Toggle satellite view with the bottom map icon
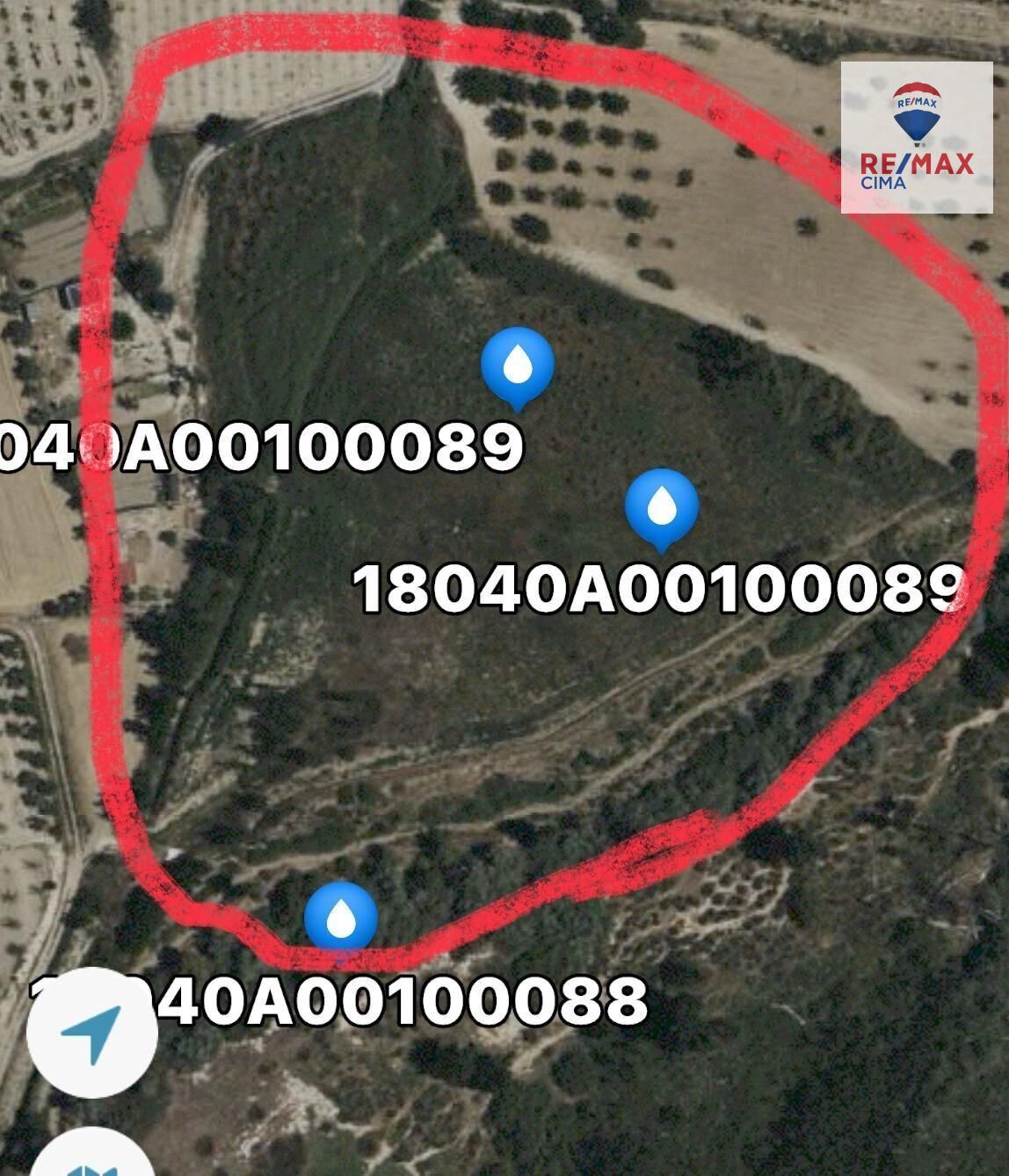The height and width of the screenshot is (1176, 1009). coord(91,1160)
